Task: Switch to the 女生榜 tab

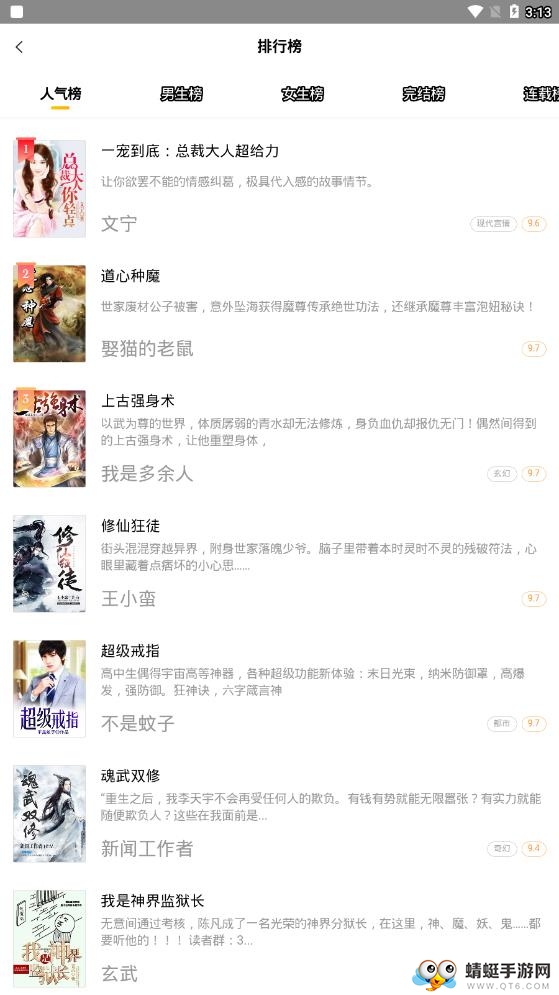Action: pyautogui.click(x=303, y=94)
